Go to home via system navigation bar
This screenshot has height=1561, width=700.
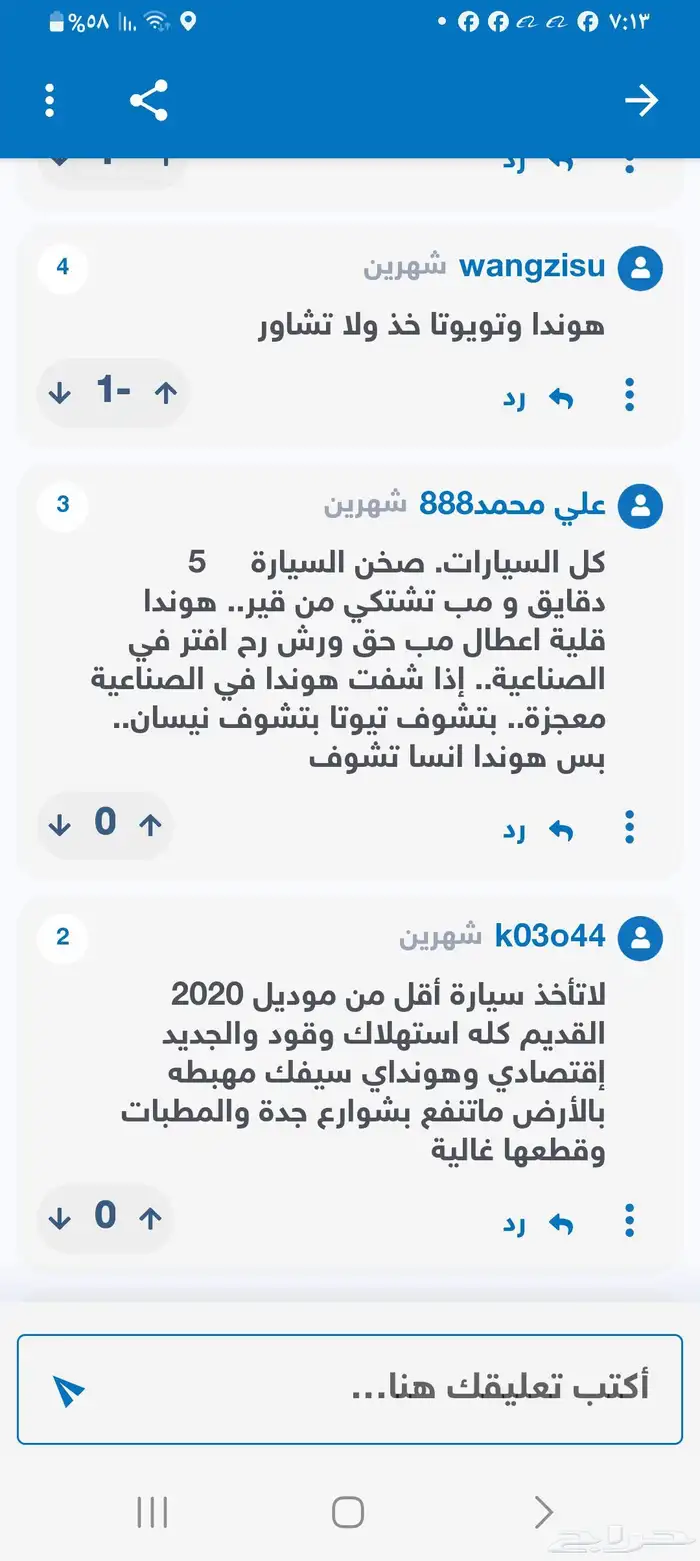(348, 1512)
